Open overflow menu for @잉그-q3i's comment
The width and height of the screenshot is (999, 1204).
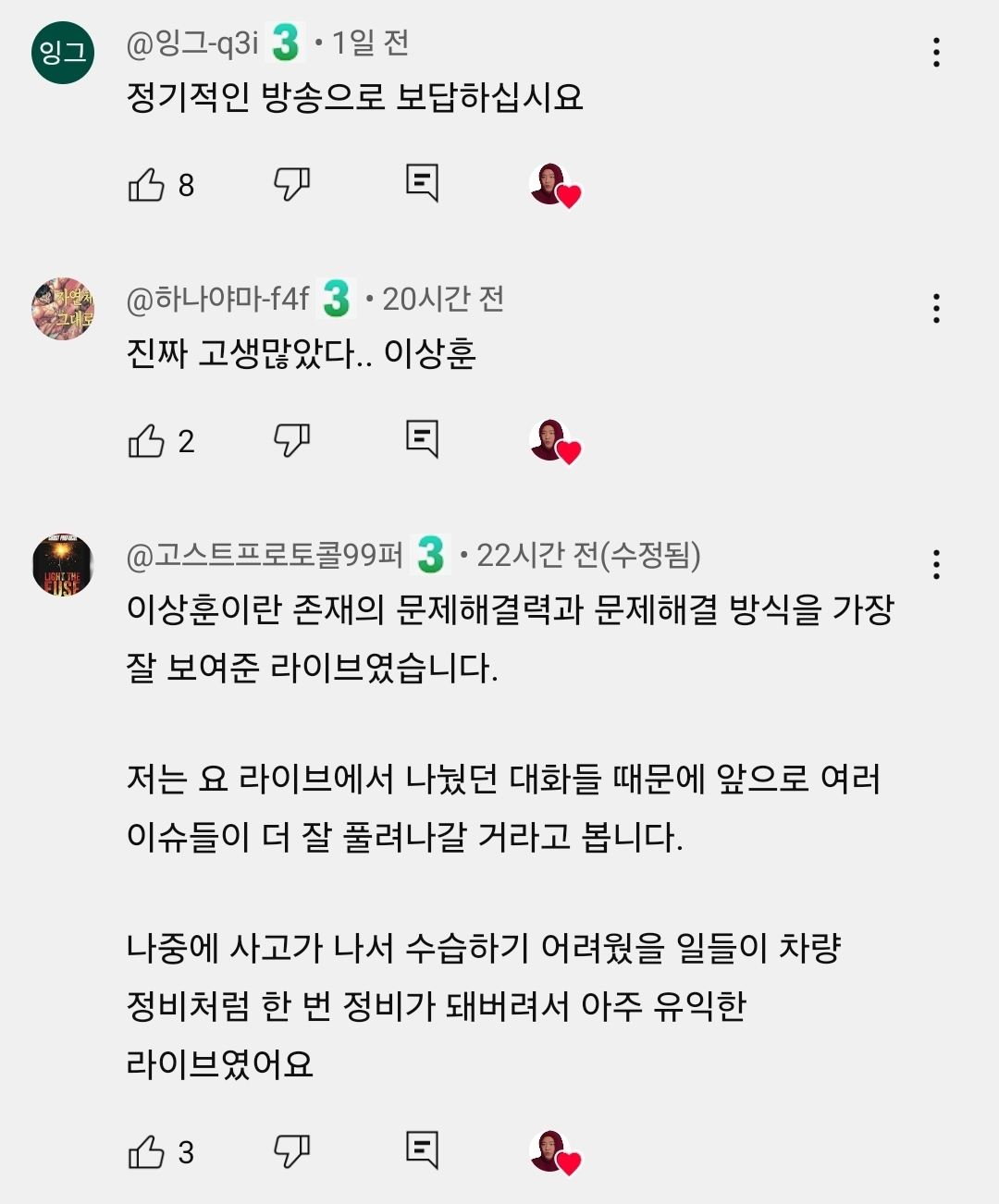pos(936,53)
